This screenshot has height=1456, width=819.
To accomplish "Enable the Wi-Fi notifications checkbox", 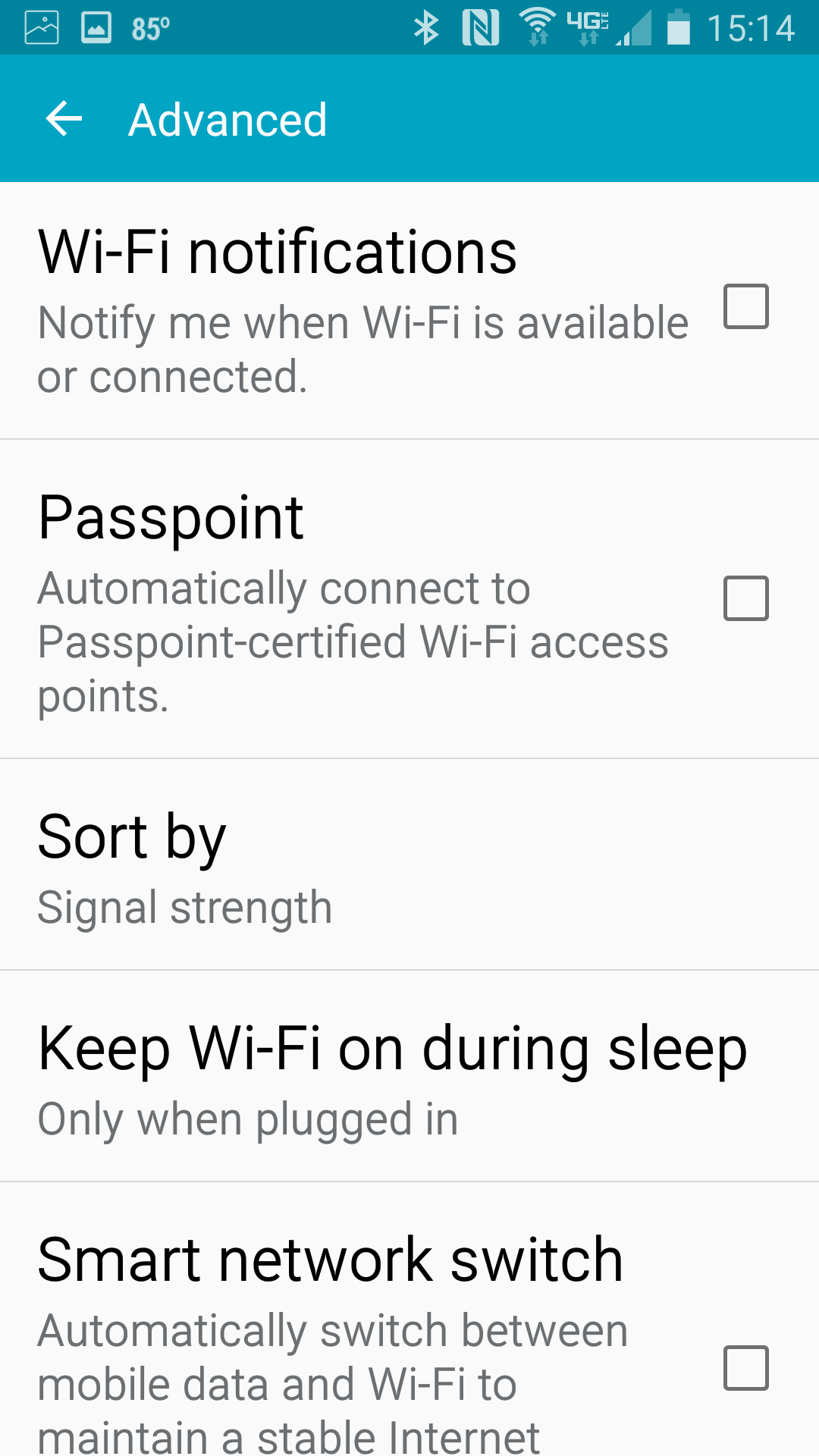I will (x=745, y=306).
